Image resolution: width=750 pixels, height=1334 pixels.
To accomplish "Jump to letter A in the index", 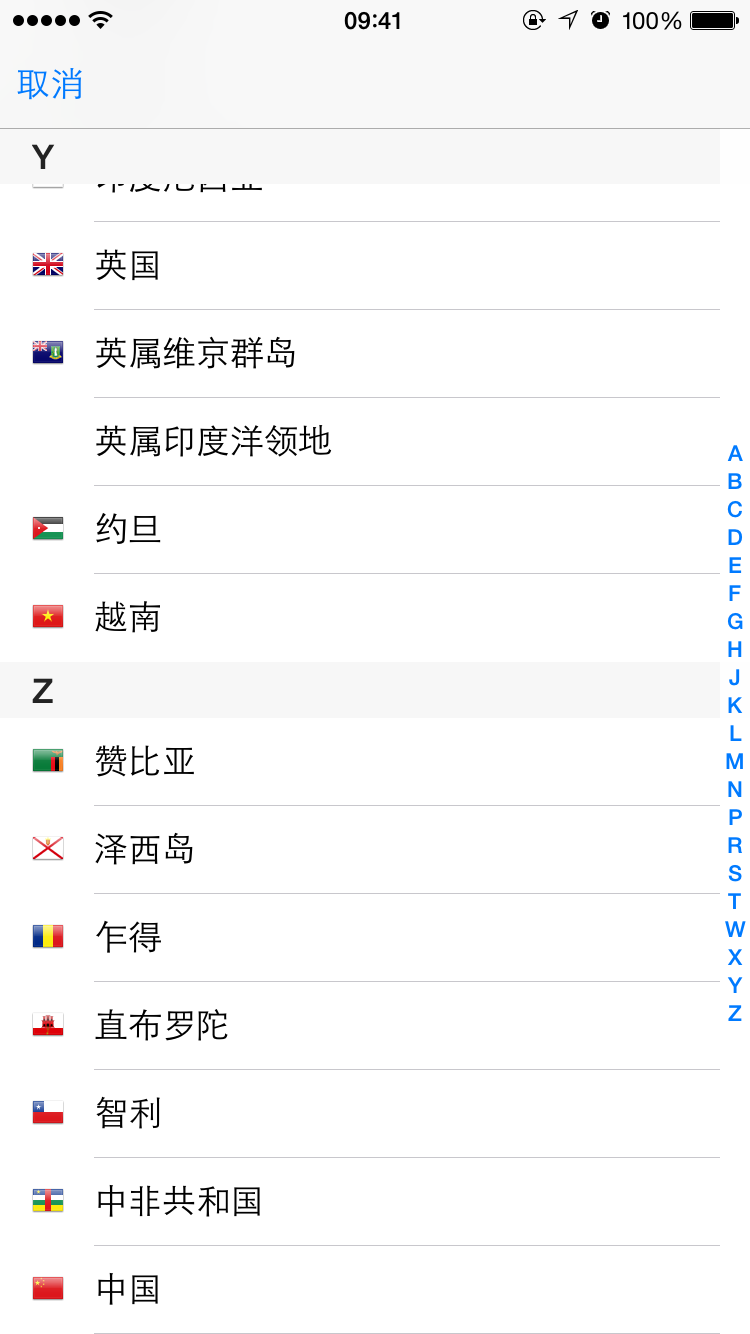I will pyautogui.click(x=735, y=454).
